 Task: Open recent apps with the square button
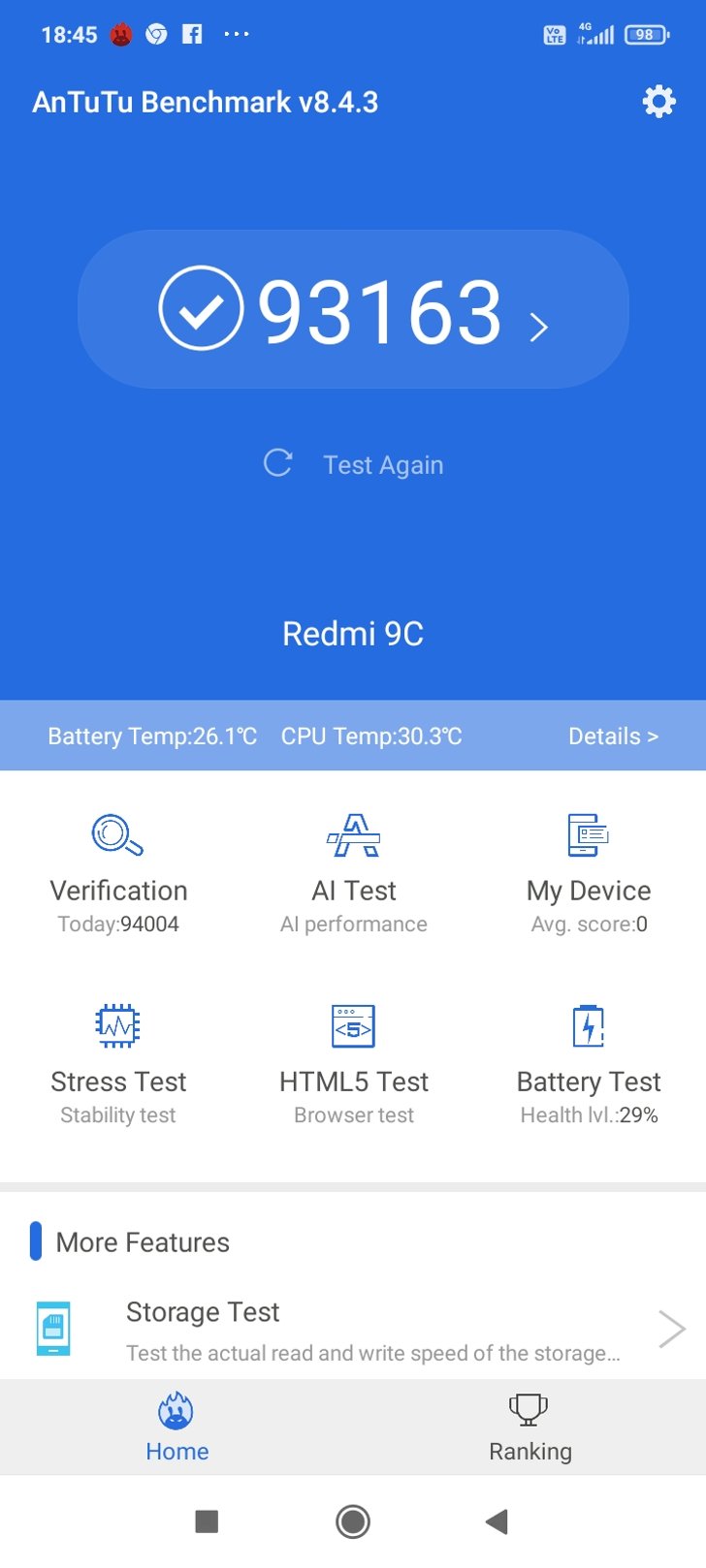click(x=207, y=1521)
